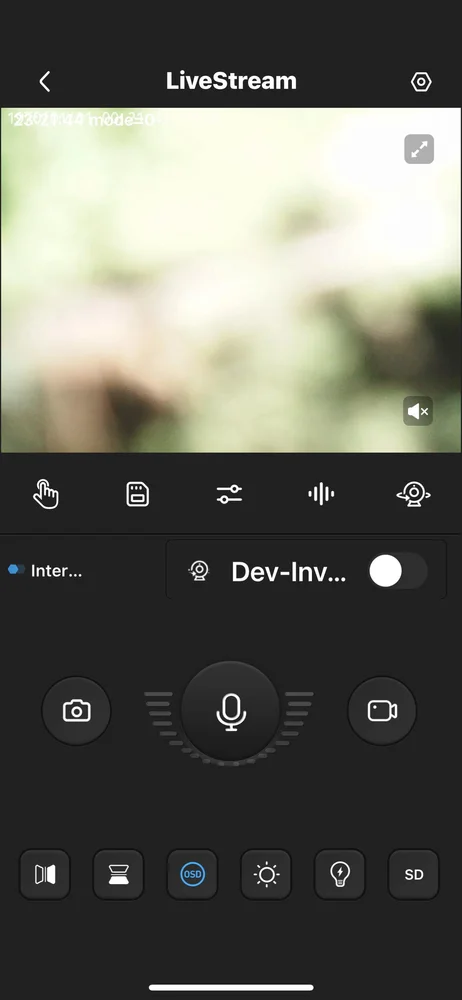Toggle the OSD overlay button
Image resolution: width=462 pixels, height=1000 pixels.
point(192,874)
